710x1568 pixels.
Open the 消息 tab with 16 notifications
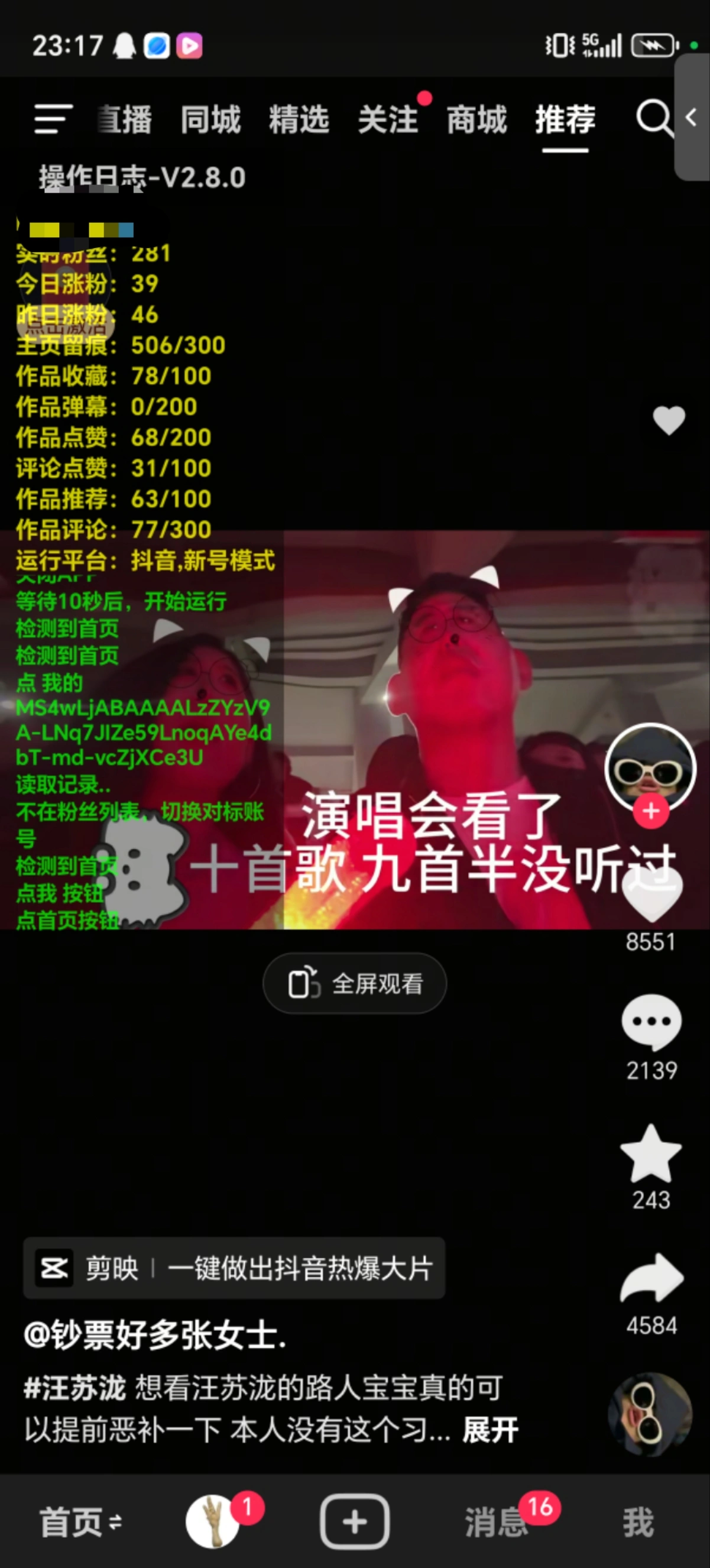pyautogui.click(x=497, y=1522)
